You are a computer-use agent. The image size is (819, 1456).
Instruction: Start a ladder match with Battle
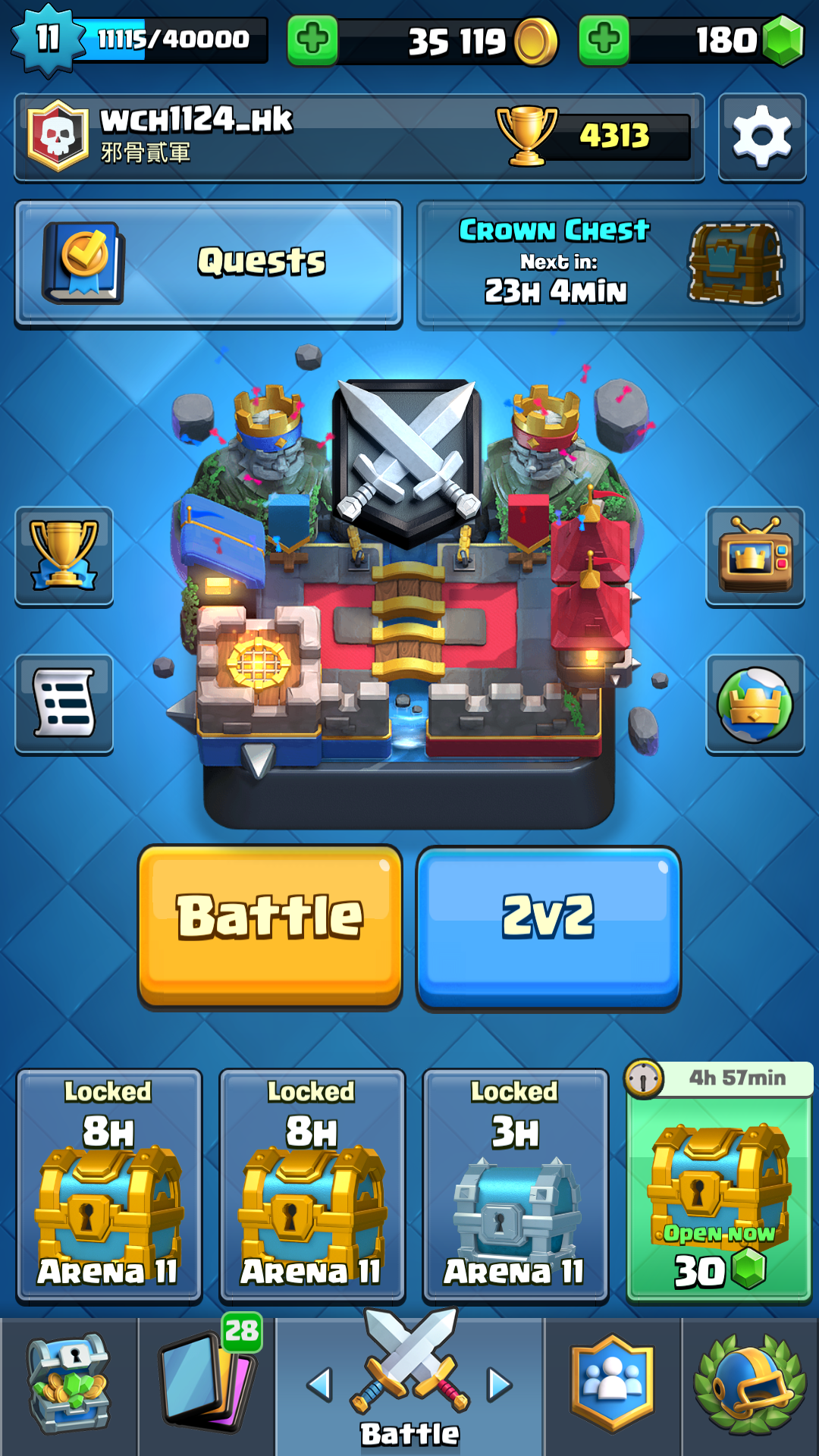click(270, 927)
